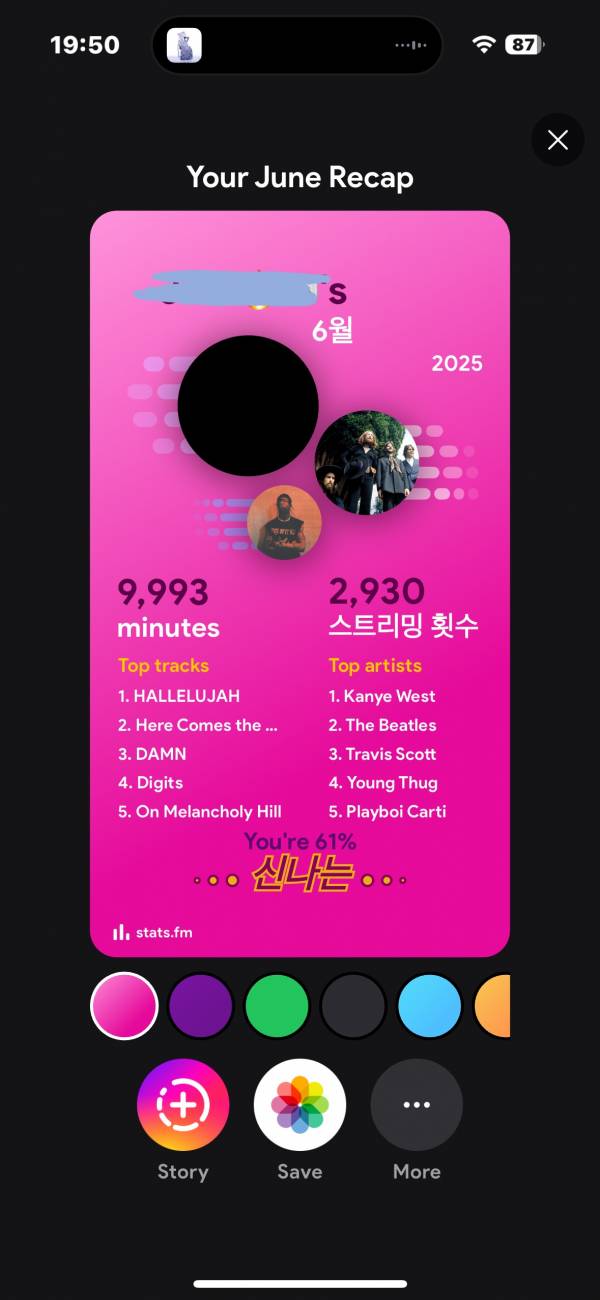Image resolution: width=600 pixels, height=1300 pixels.
Task: Share recap to Instagram Story
Action: [183, 1105]
